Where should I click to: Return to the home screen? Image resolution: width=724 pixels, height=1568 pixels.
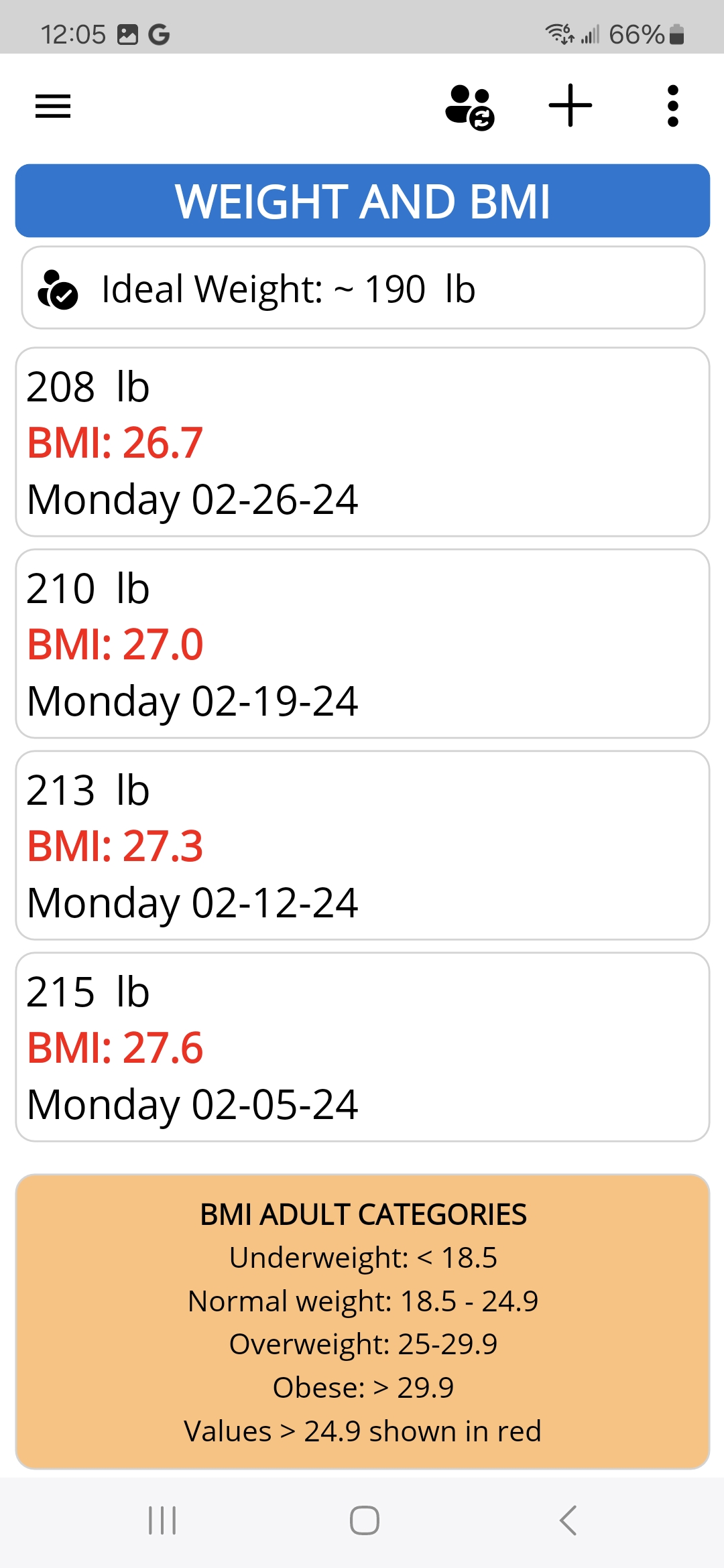tap(364, 1520)
